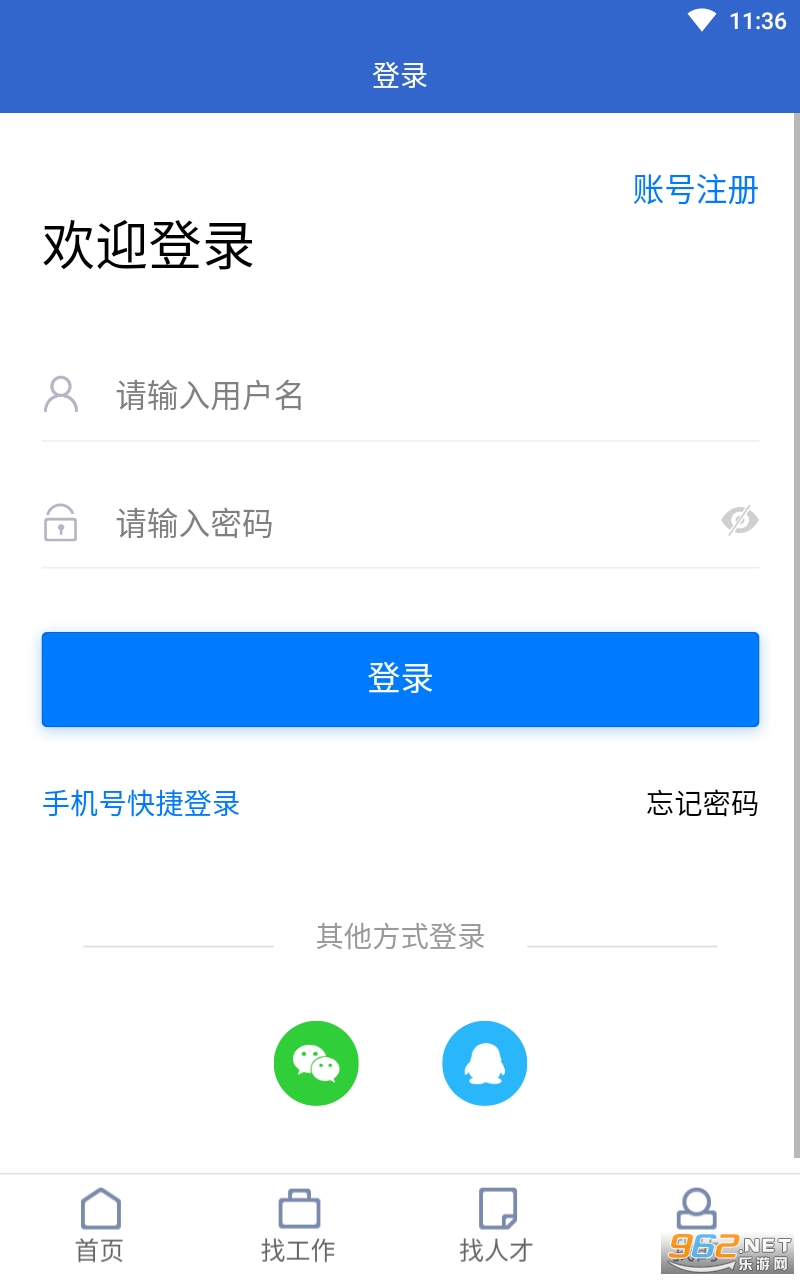Switch to the 首页 tab

tap(100, 1225)
